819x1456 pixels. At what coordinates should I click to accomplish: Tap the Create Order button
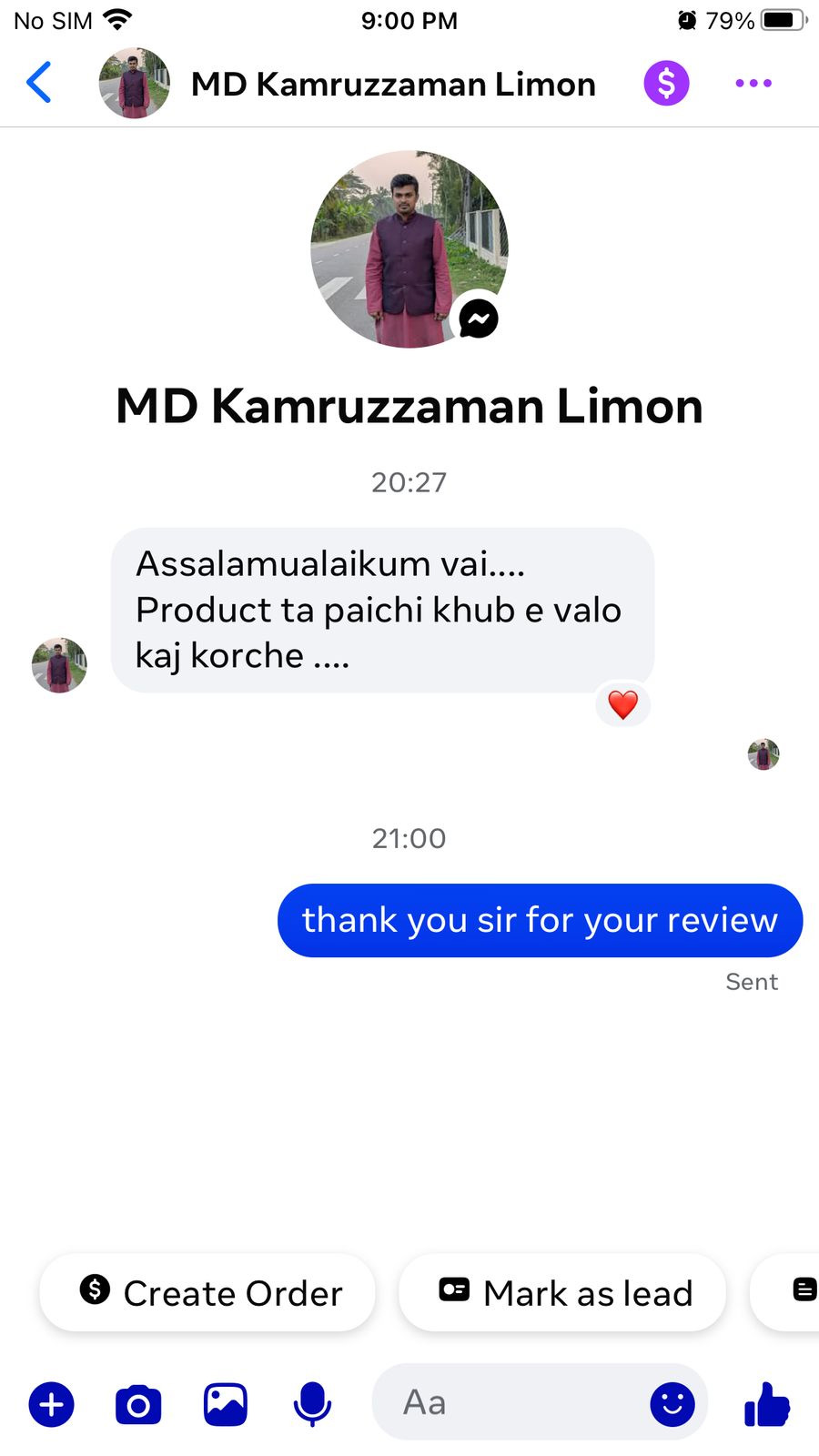[x=207, y=1292]
